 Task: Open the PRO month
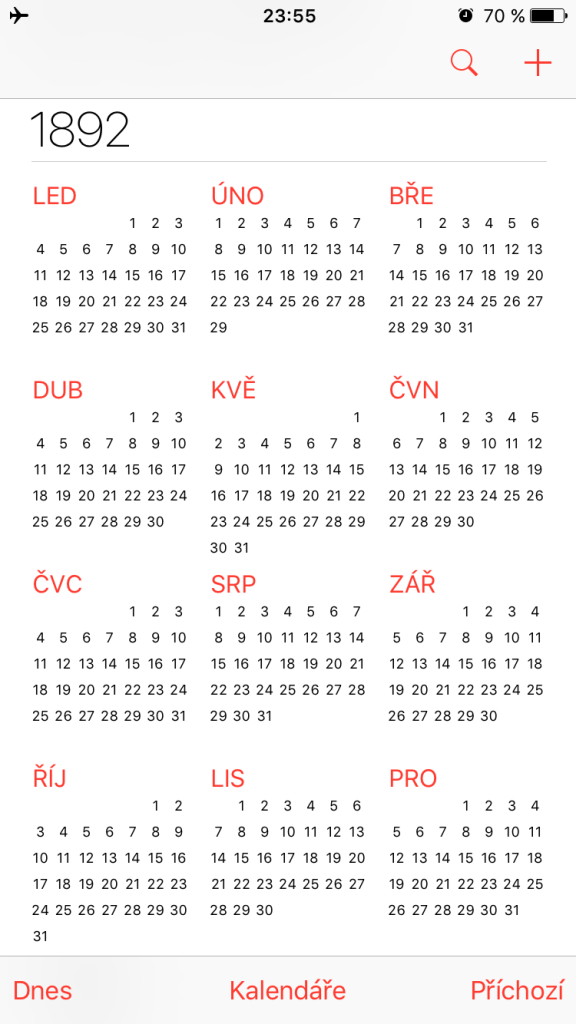tap(413, 778)
